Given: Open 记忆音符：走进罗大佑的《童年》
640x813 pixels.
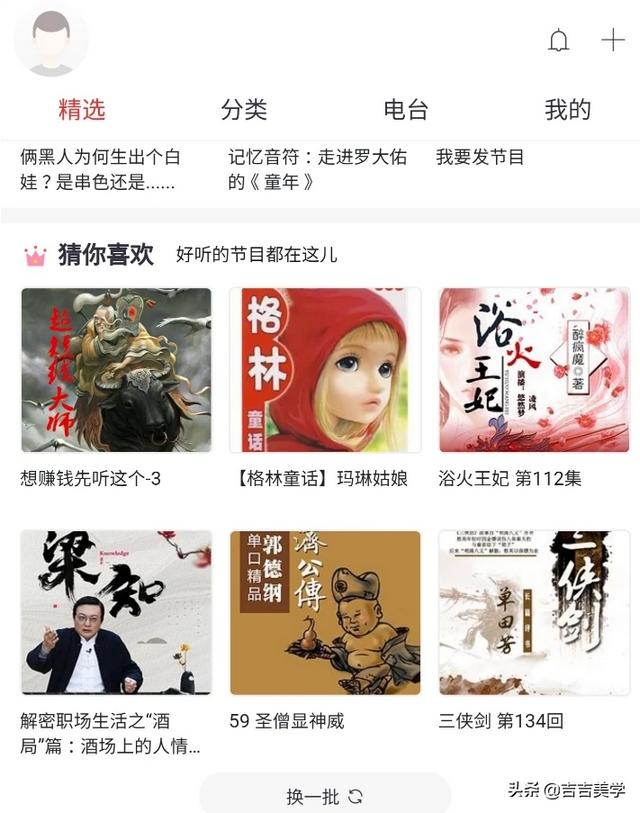Looking at the screenshot, I should (317, 170).
